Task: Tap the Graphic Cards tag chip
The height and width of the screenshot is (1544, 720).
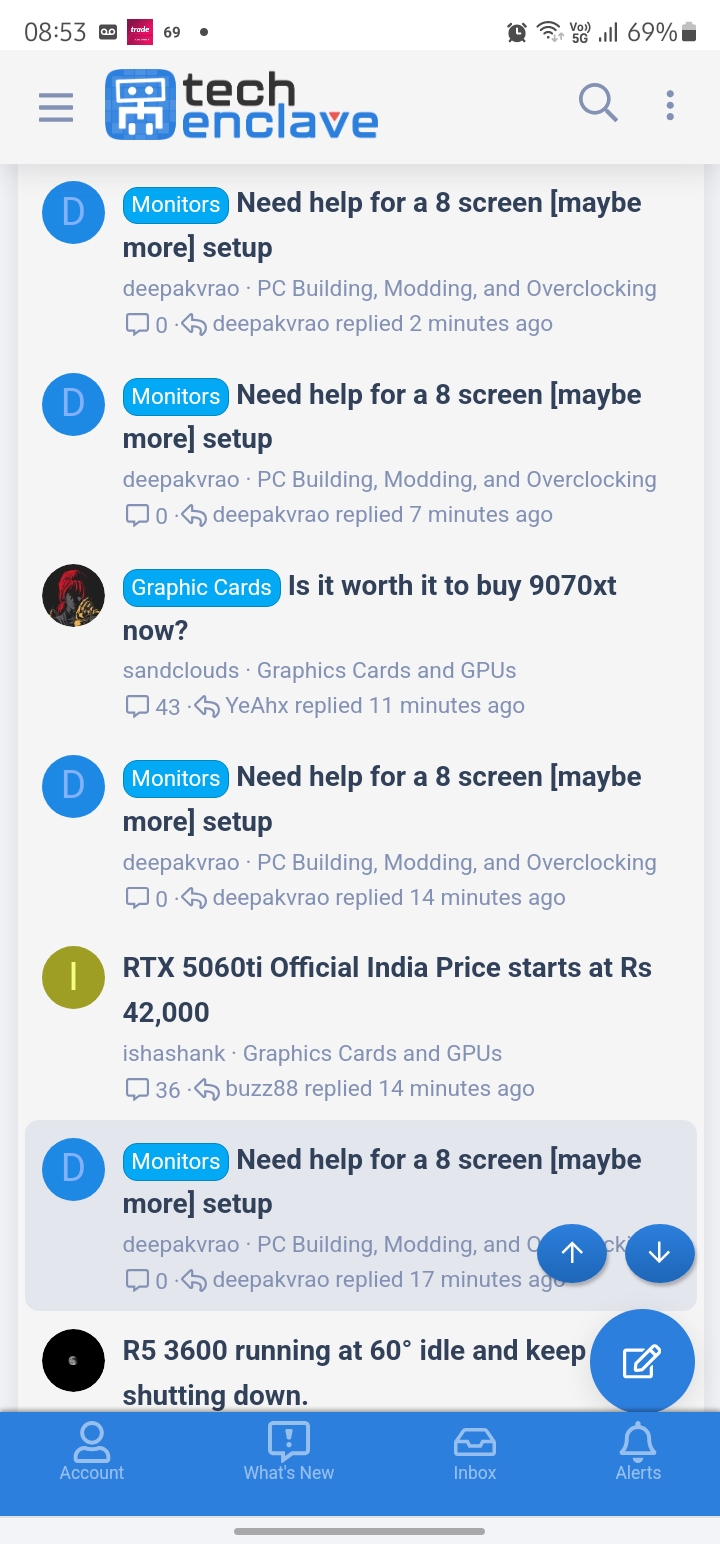Action: [x=202, y=587]
